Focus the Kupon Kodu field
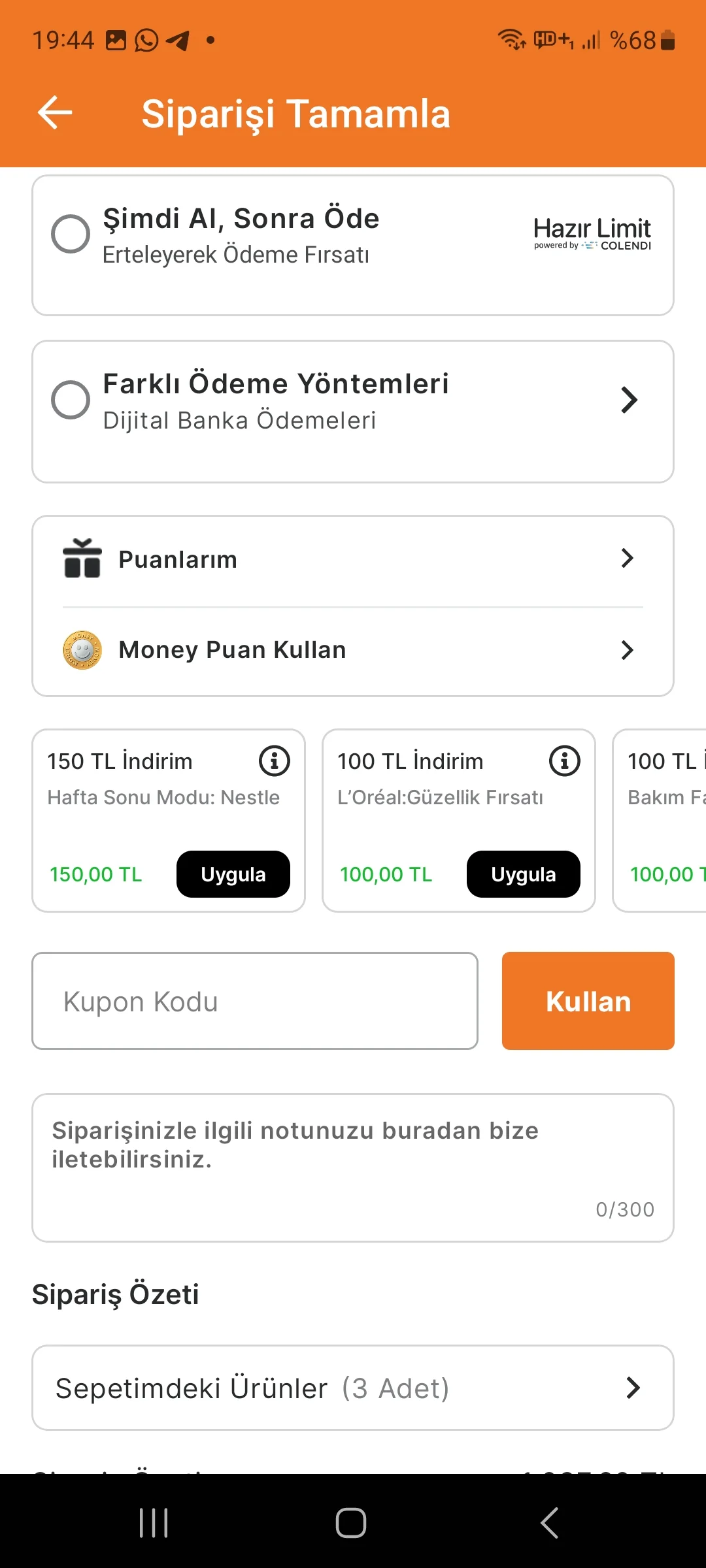The width and height of the screenshot is (706, 1568). [255, 1001]
